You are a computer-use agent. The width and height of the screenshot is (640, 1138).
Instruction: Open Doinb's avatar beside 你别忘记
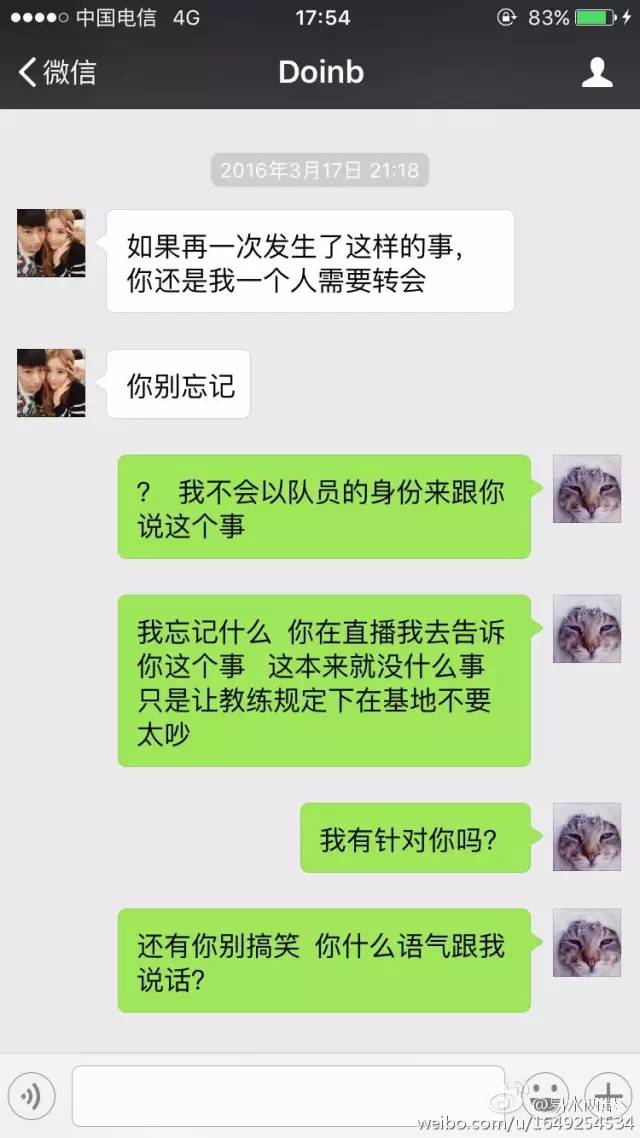pyautogui.click(x=51, y=383)
